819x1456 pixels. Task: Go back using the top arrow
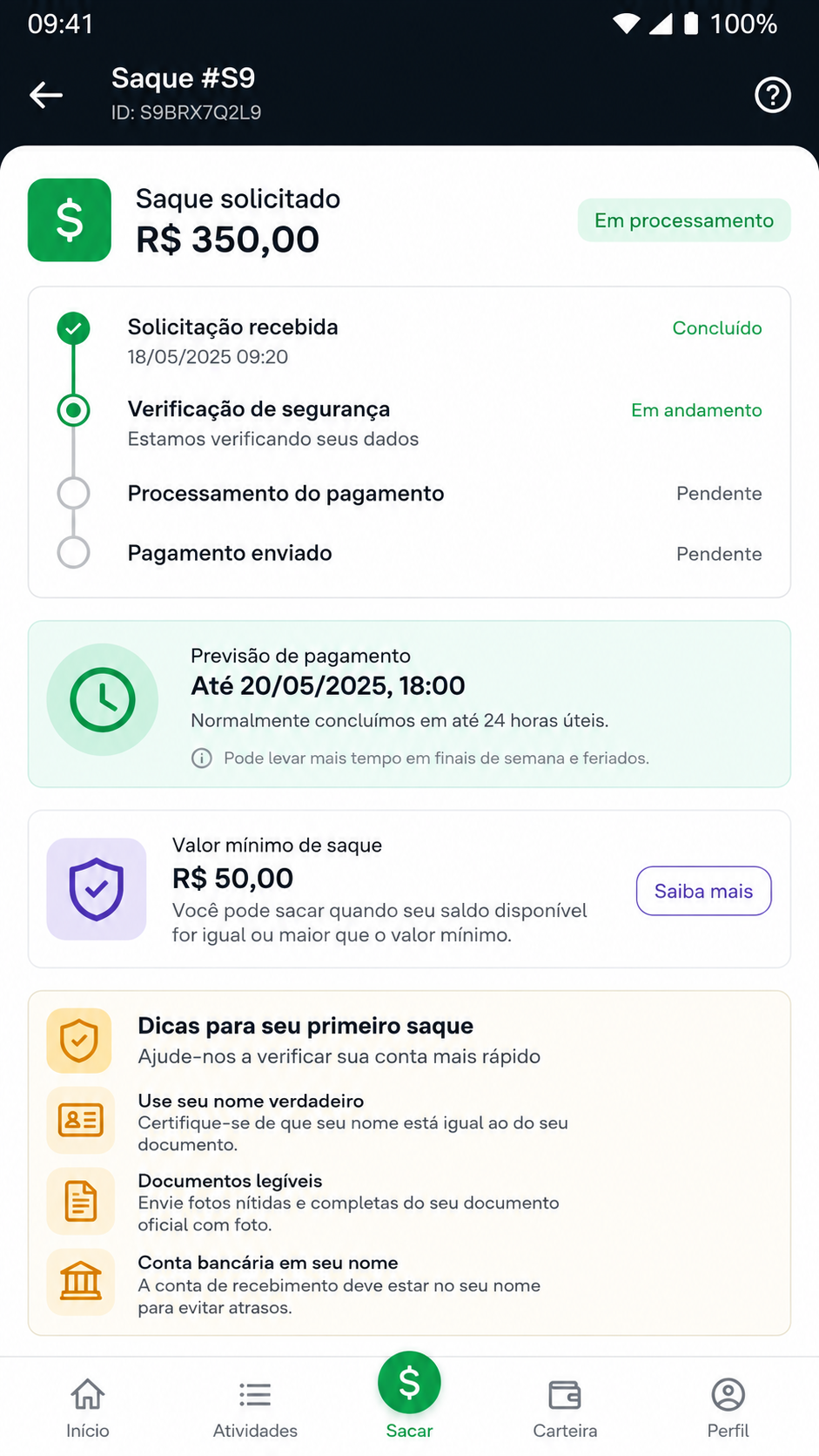[x=46, y=95]
